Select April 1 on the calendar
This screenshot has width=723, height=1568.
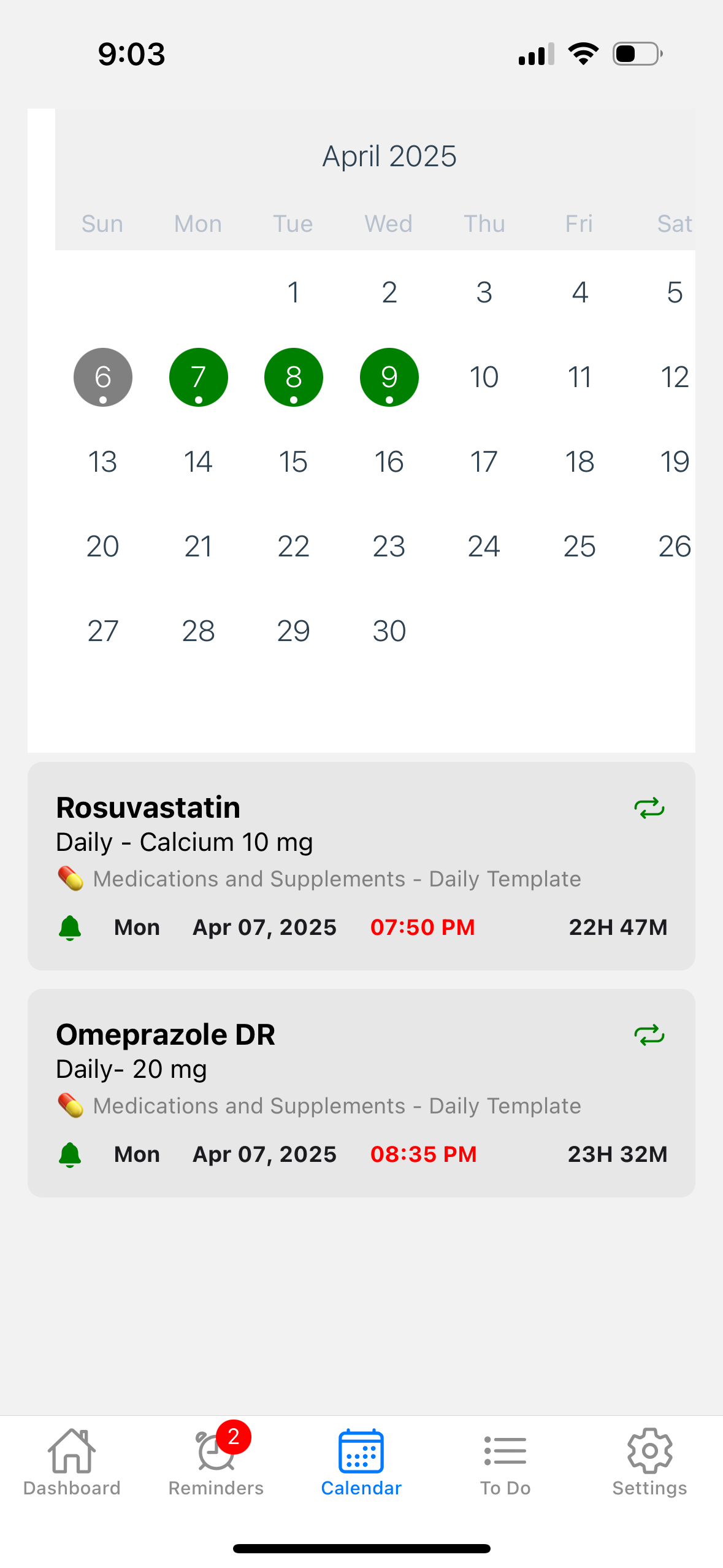click(x=294, y=293)
